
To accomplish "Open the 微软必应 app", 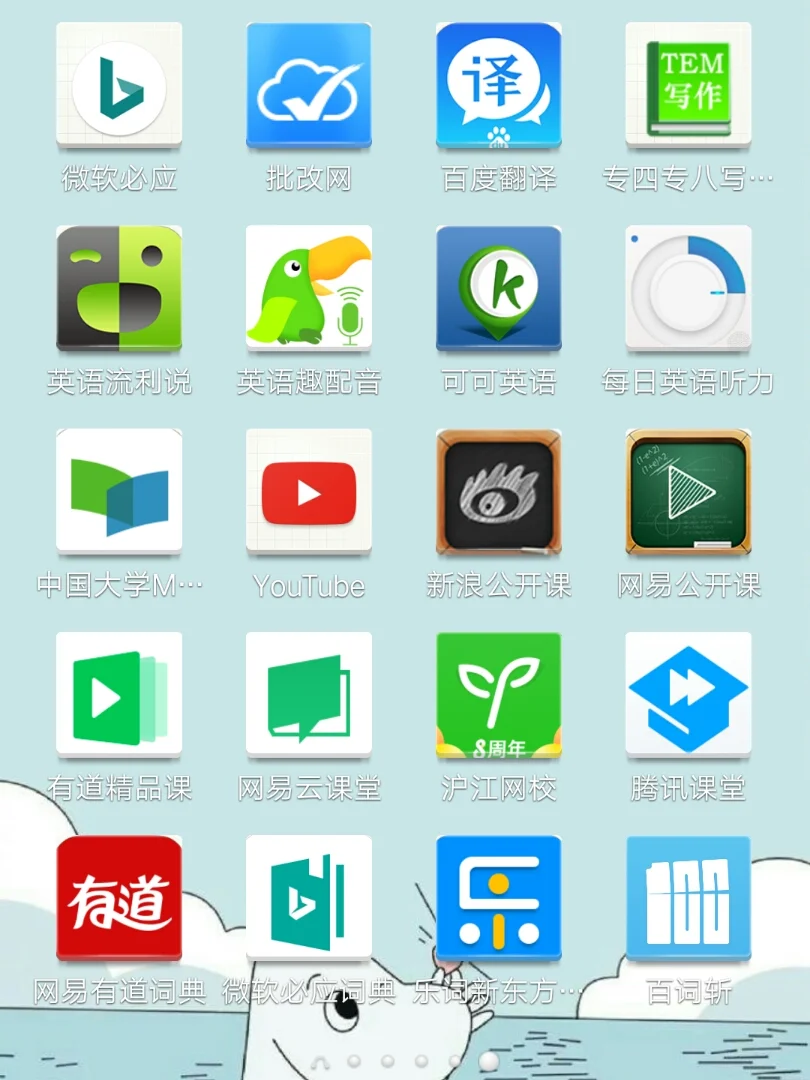I will coord(119,86).
